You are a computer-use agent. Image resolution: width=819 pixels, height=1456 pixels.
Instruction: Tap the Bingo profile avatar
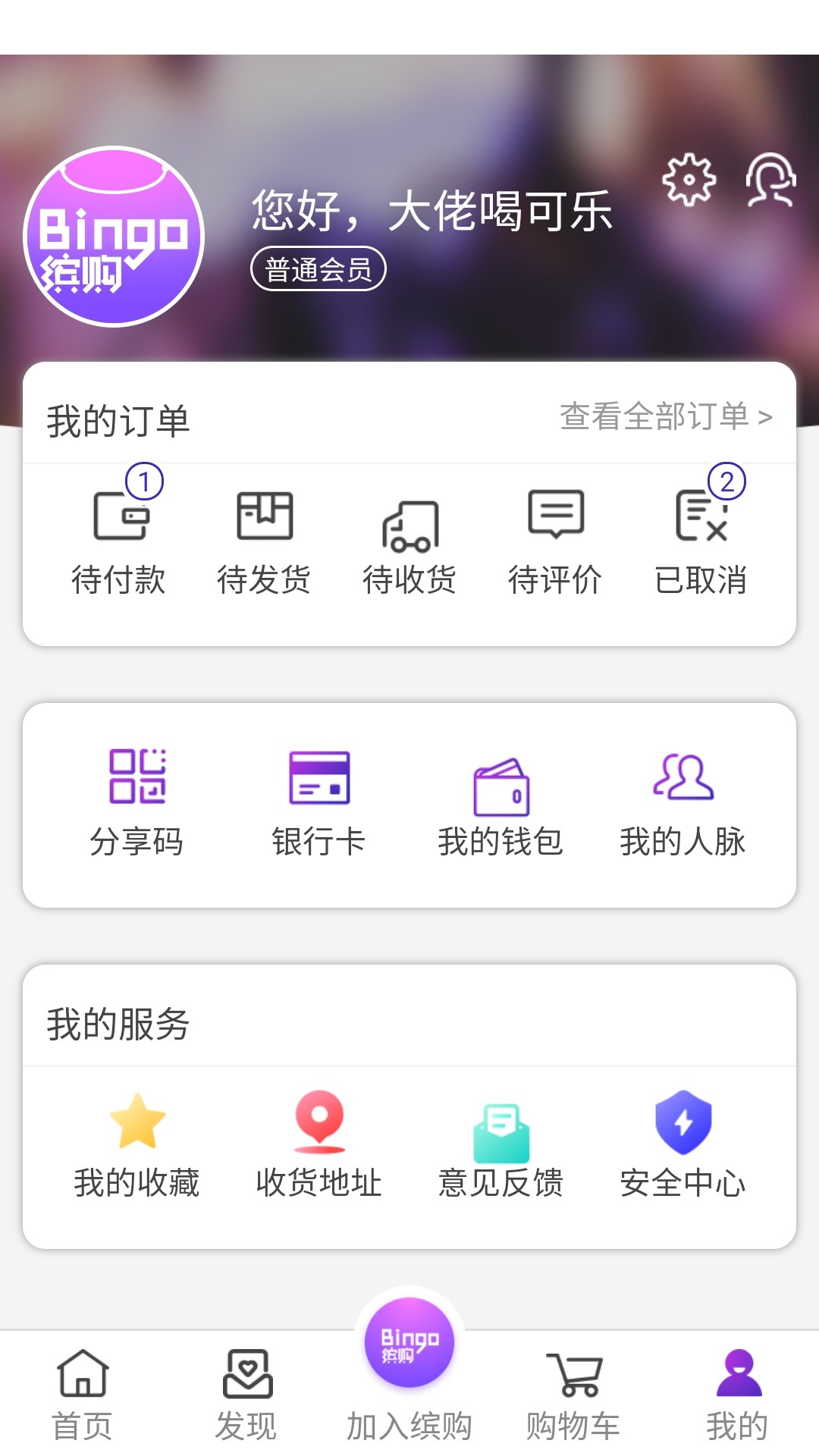tap(114, 237)
